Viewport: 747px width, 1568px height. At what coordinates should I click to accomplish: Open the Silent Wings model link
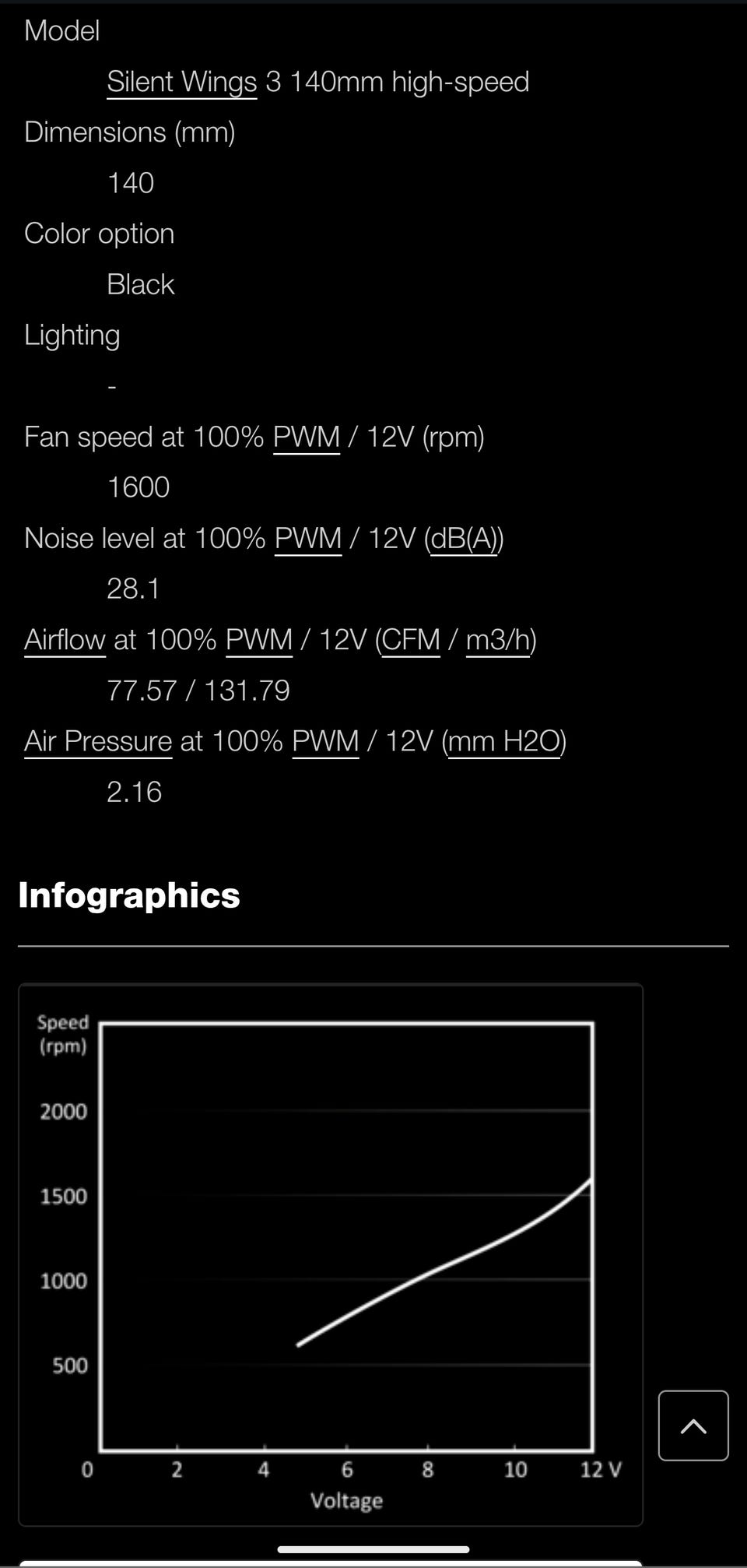tap(182, 82)
